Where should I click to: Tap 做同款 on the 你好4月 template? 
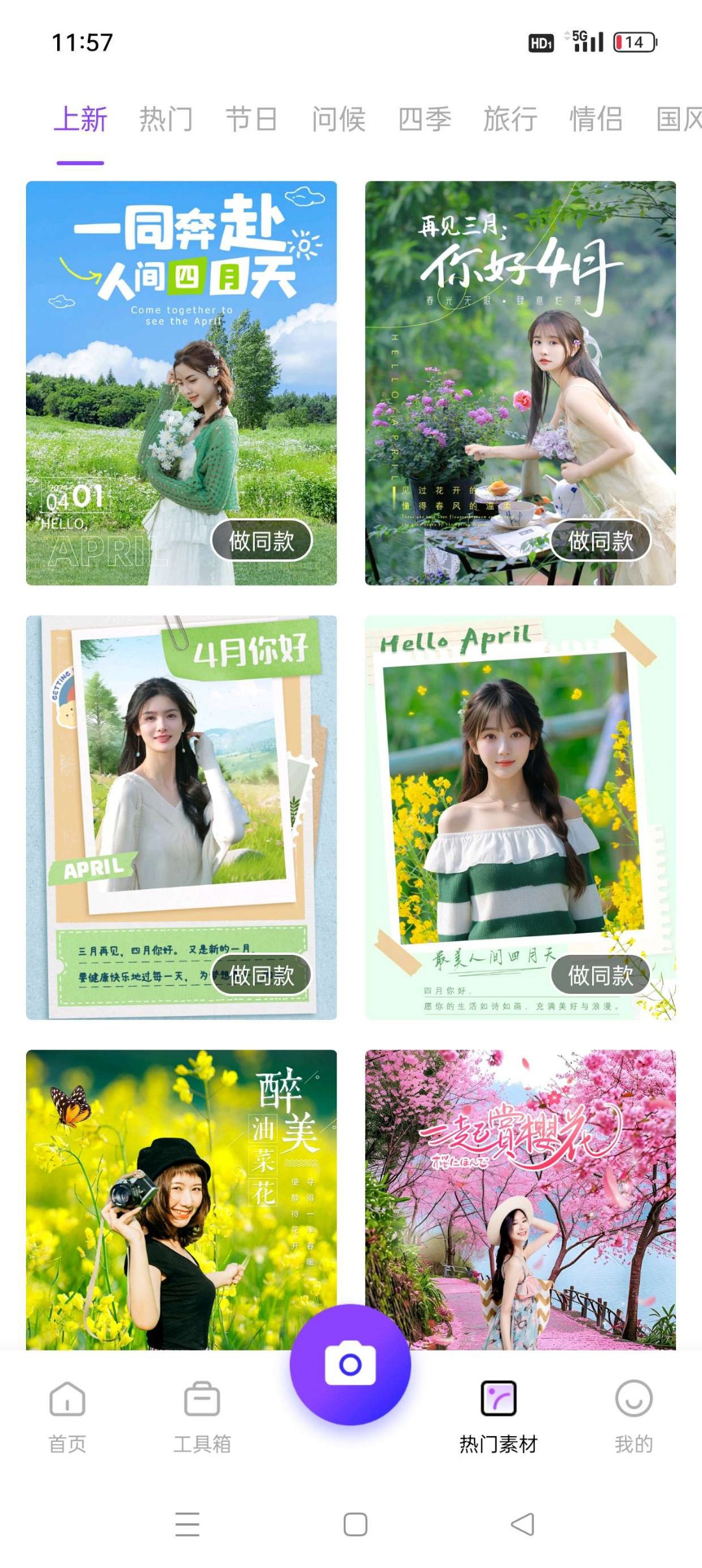[601, 540]
